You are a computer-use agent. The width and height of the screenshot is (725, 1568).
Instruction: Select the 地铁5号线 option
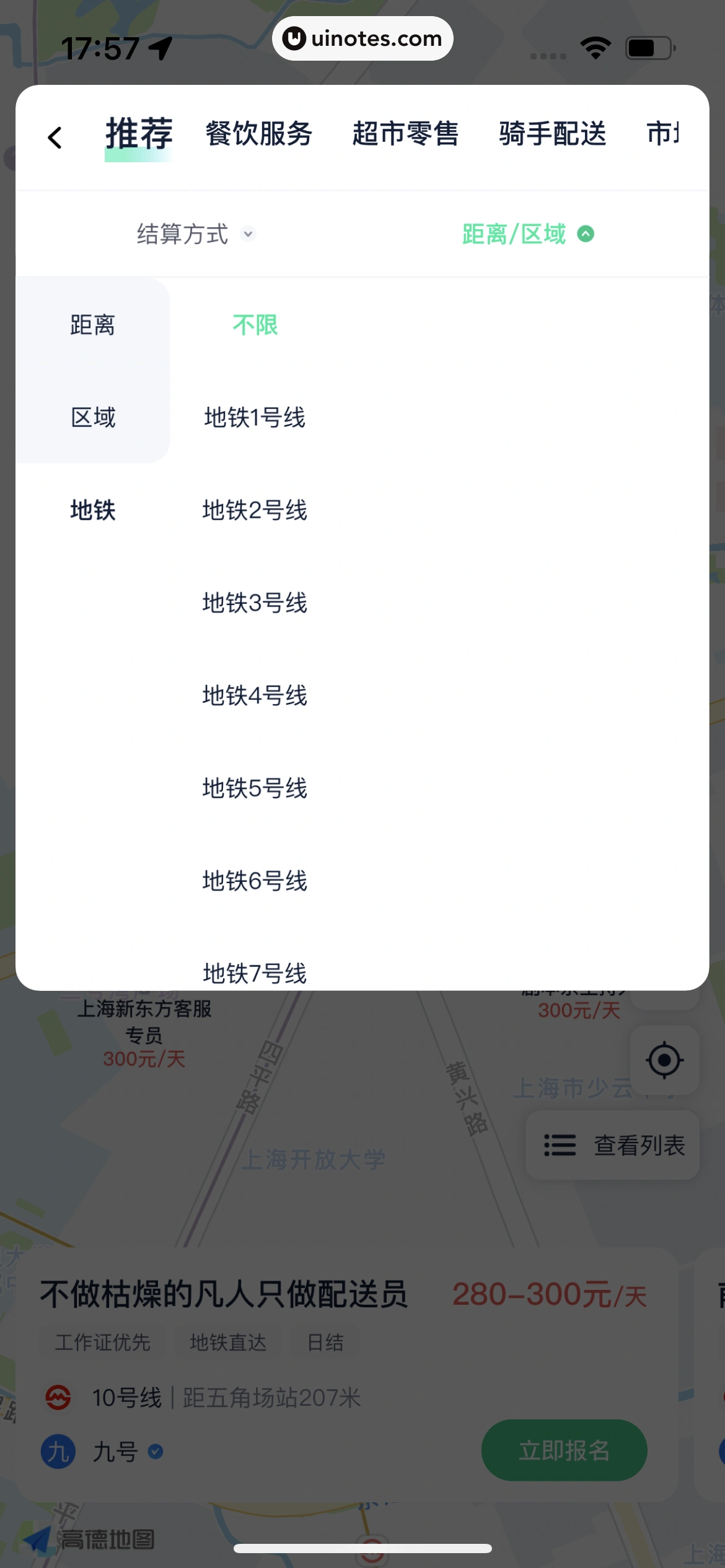pyautogui.click(x=255, y=788)
